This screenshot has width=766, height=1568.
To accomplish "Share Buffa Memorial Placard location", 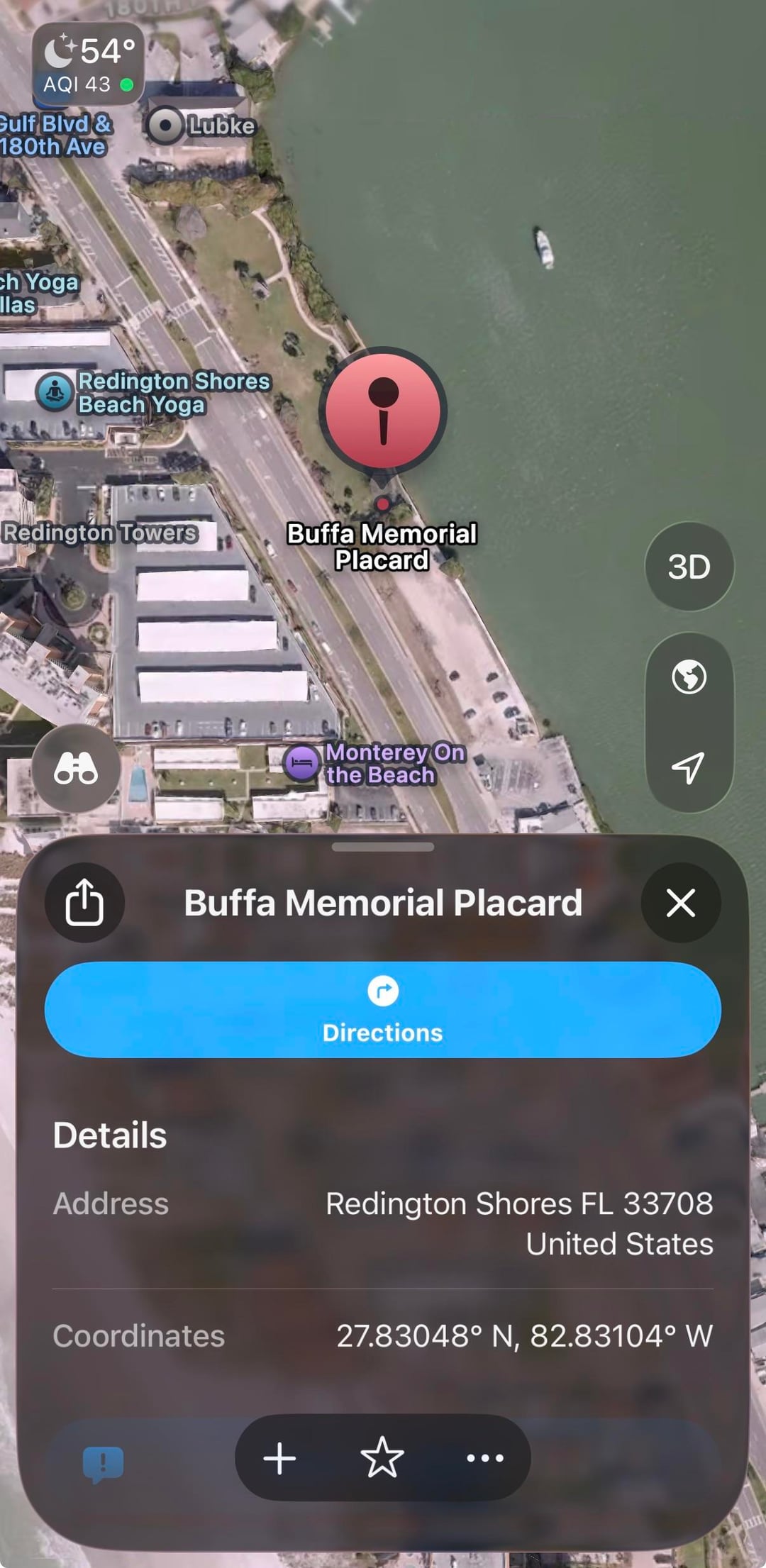I will click(84, 902).
